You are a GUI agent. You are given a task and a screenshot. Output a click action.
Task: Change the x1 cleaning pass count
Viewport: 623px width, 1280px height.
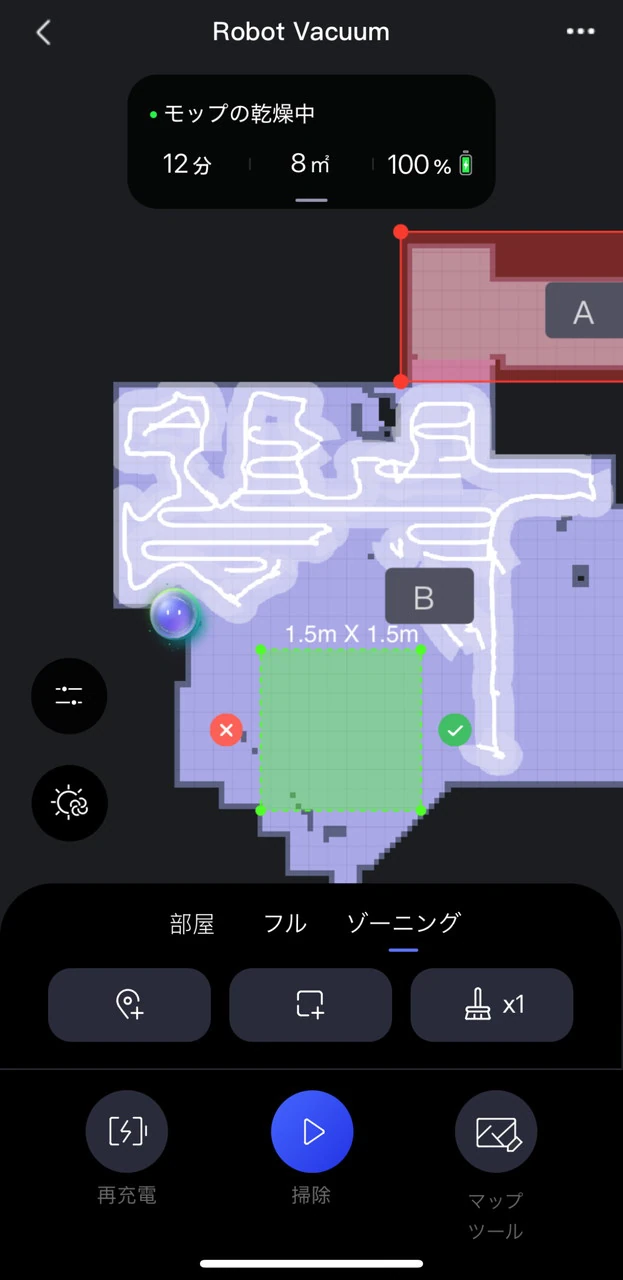tap(492, 1005)
